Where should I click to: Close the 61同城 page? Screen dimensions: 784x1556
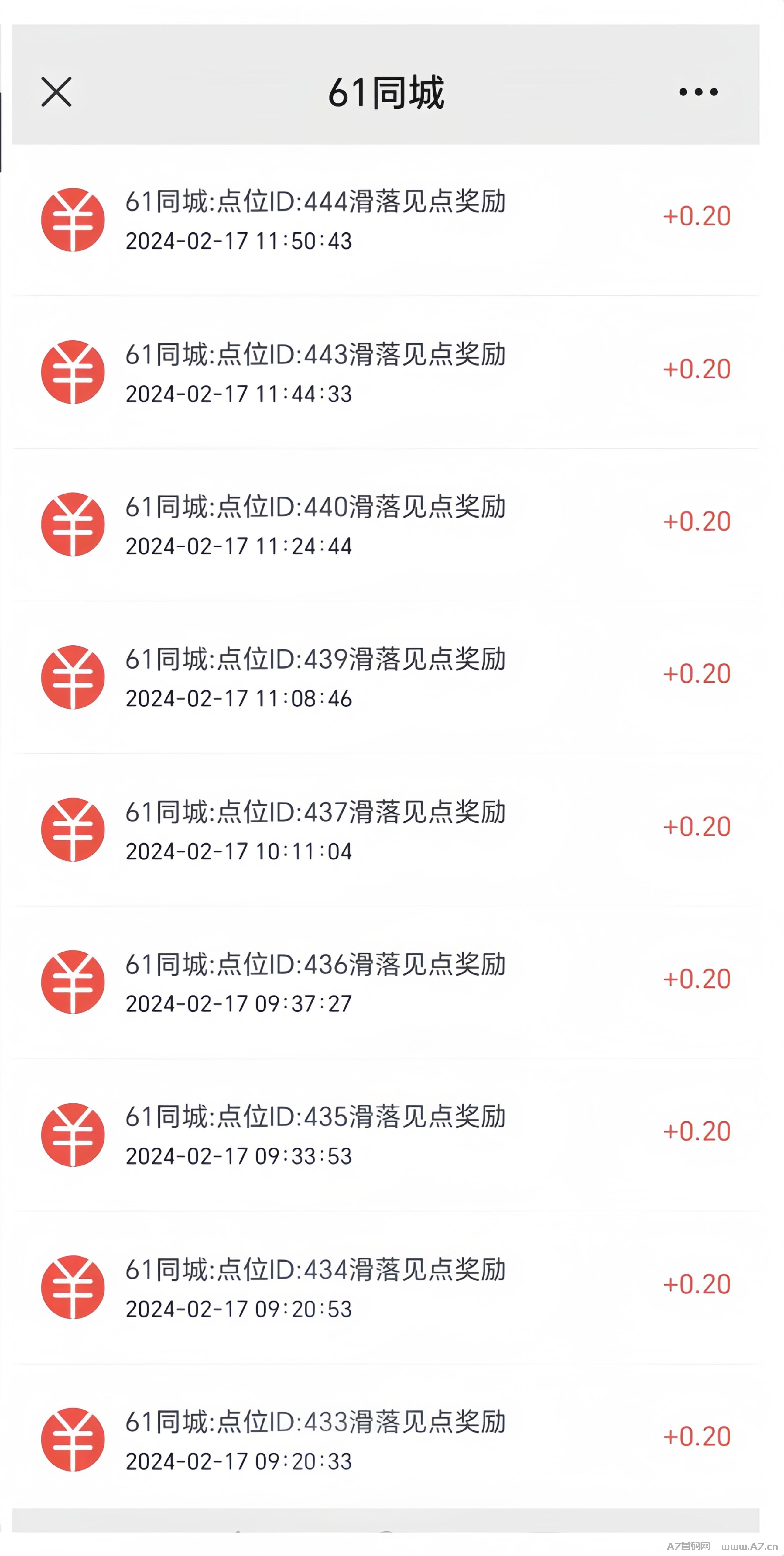(57, 92)
